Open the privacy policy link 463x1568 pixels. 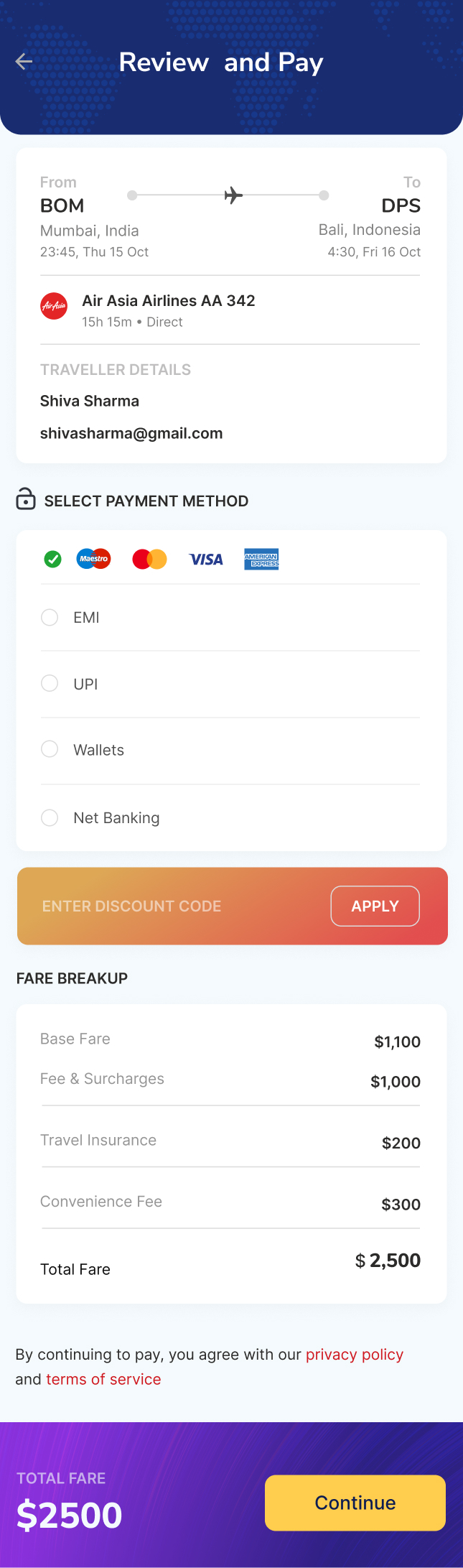coord(355,1355)
